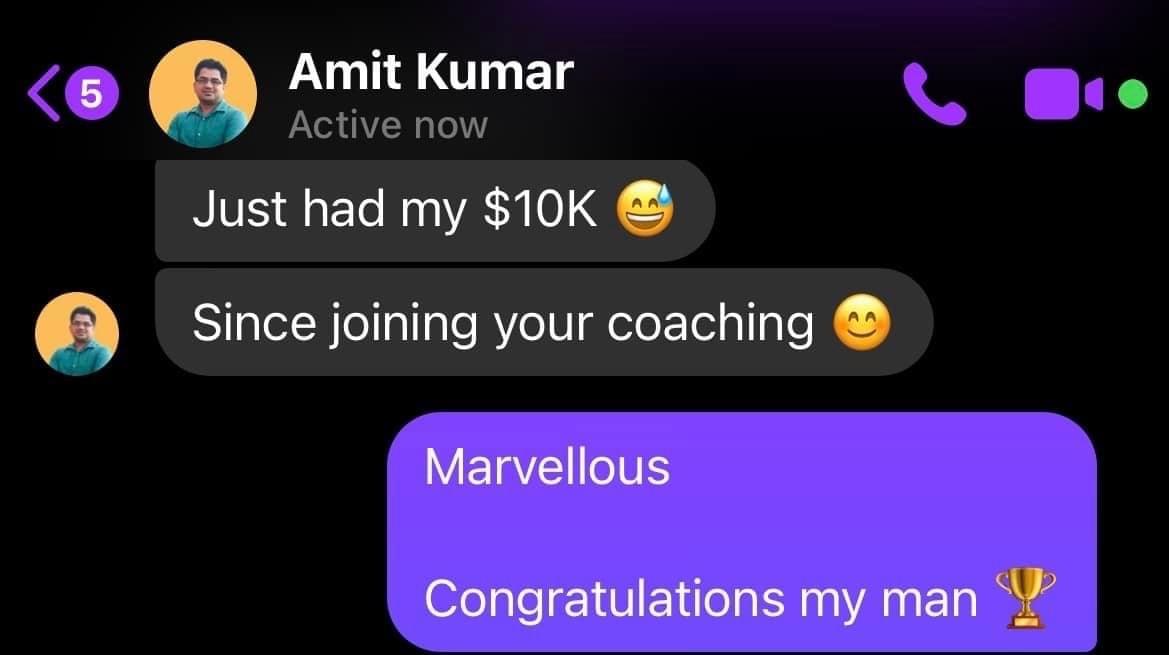Start a video call with Amit Kumar
This screenshot has height=655, width=1169.
[1064, 95]
